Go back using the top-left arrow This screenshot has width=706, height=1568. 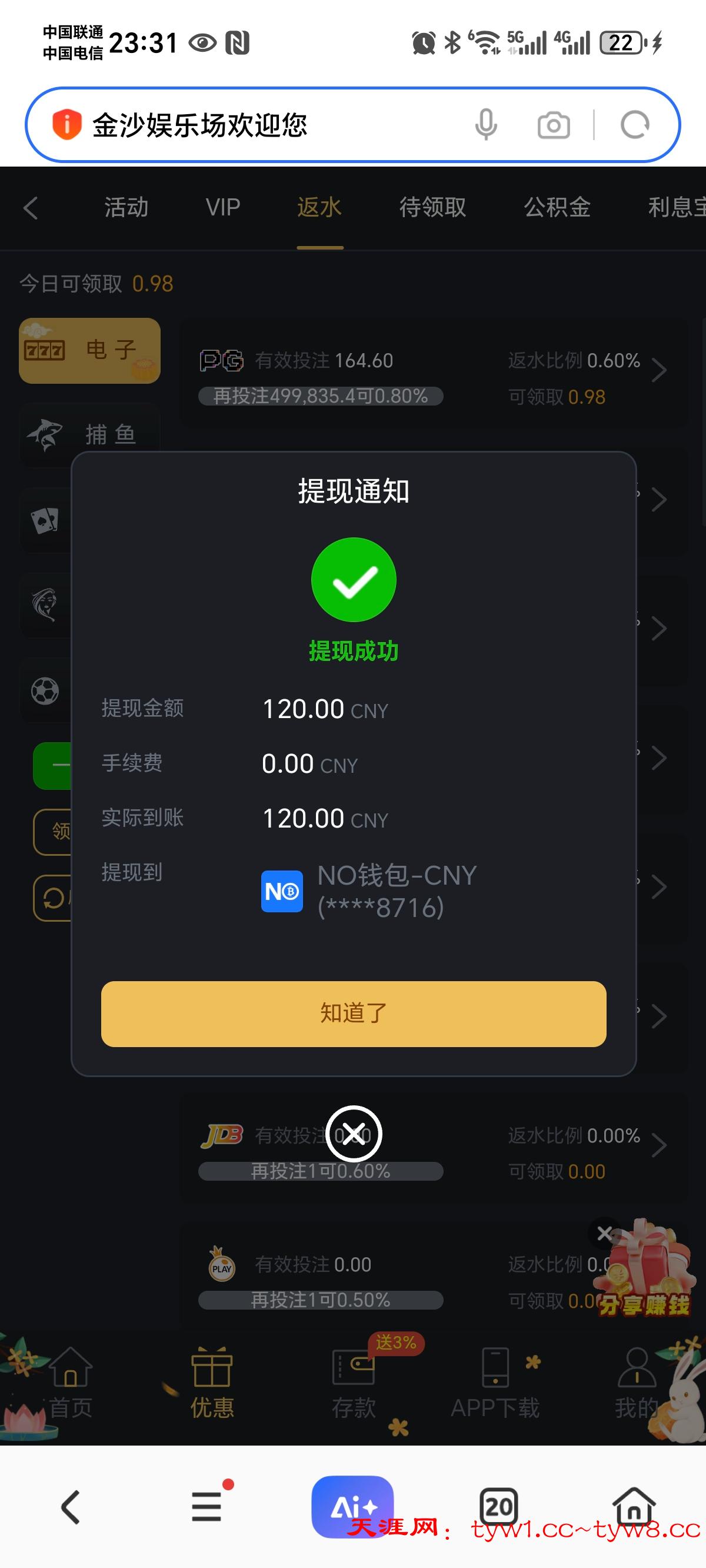click(31, 208)
